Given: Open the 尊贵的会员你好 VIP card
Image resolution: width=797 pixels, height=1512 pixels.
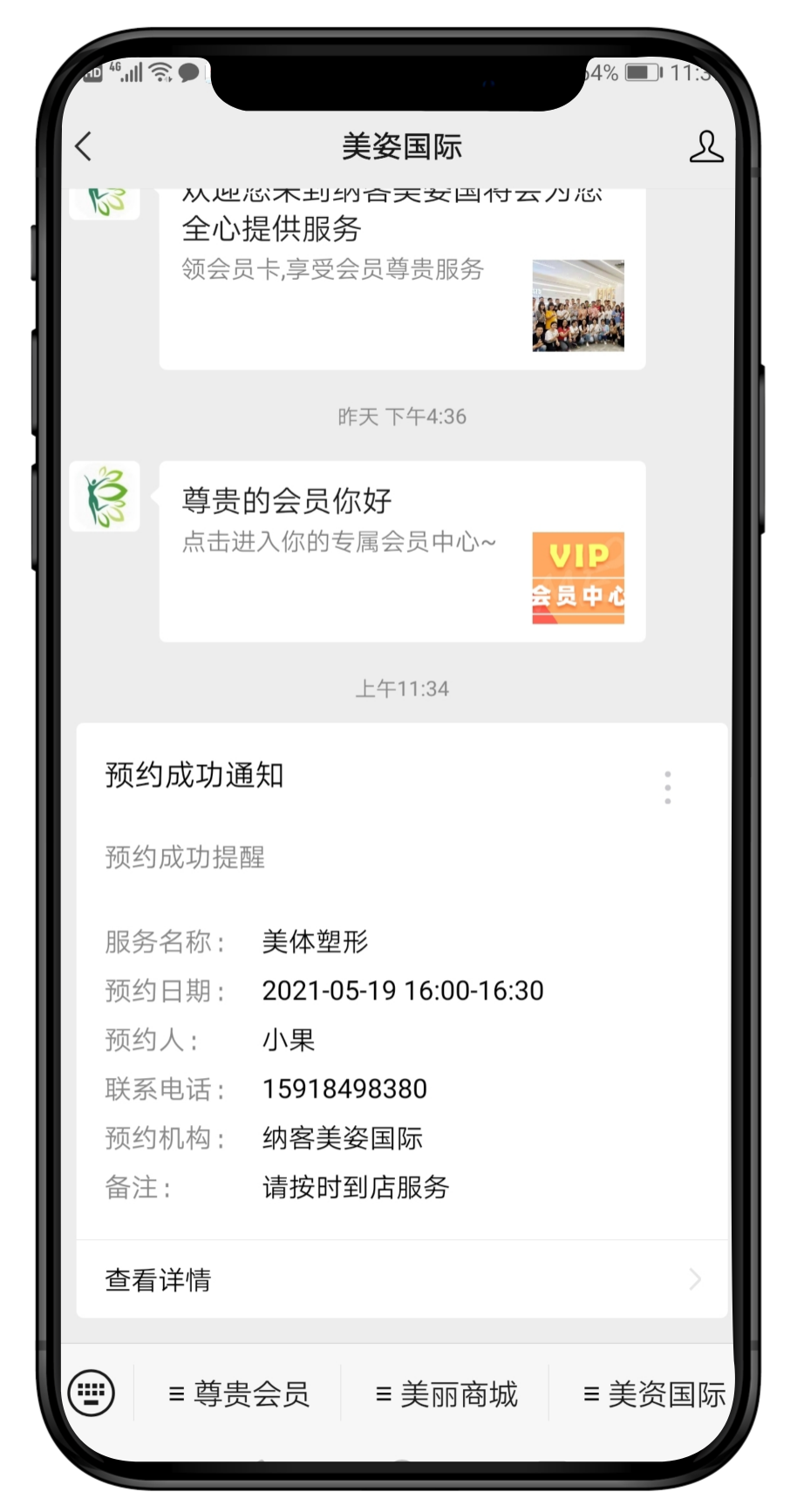Looking at the screenshot, I should [401, 551].
